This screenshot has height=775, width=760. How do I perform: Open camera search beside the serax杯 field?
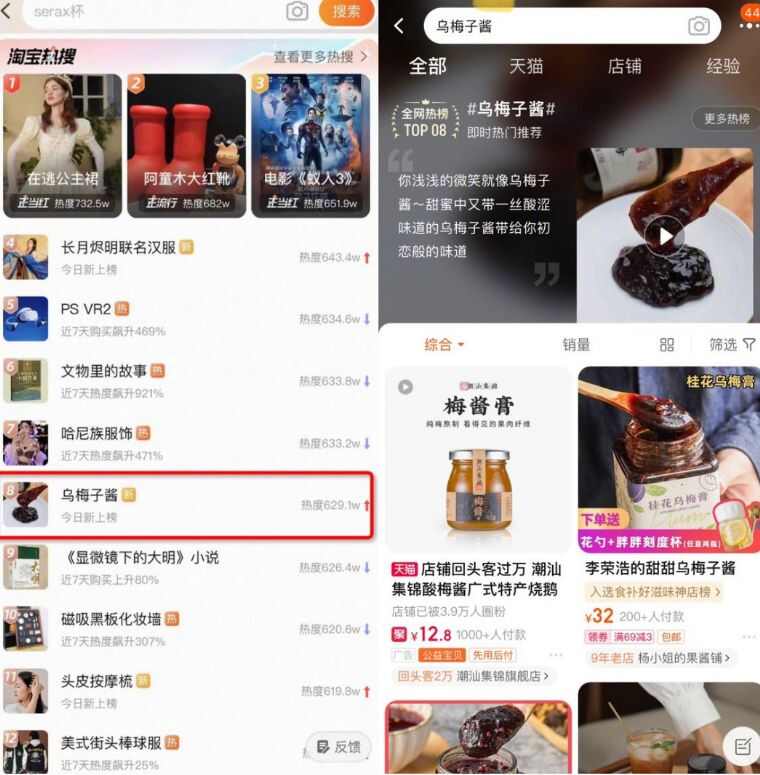[x=297, y=12]
